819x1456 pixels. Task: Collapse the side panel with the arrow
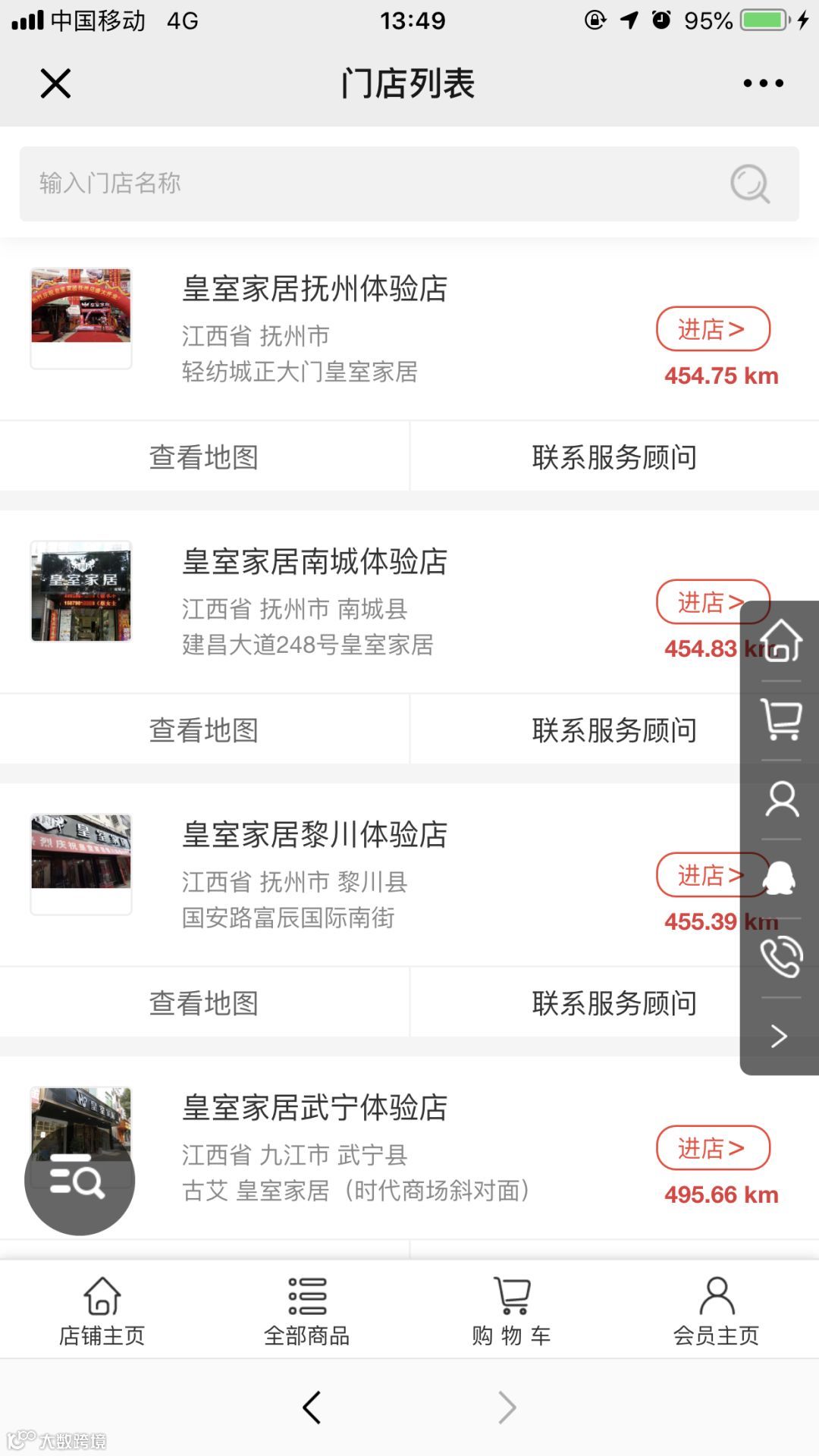[x=780, y=1036]
